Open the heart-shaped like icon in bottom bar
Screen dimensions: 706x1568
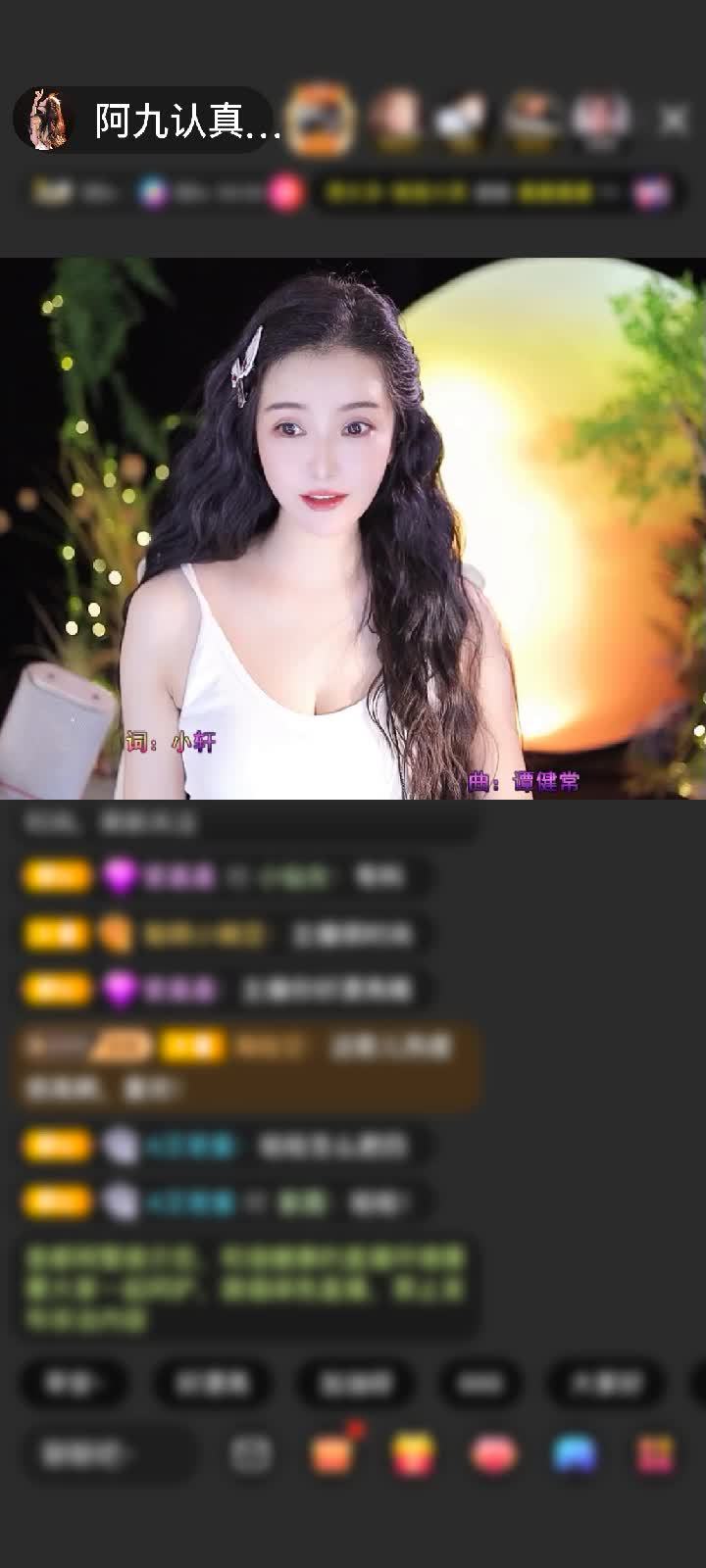click(x=494, y=1454)
